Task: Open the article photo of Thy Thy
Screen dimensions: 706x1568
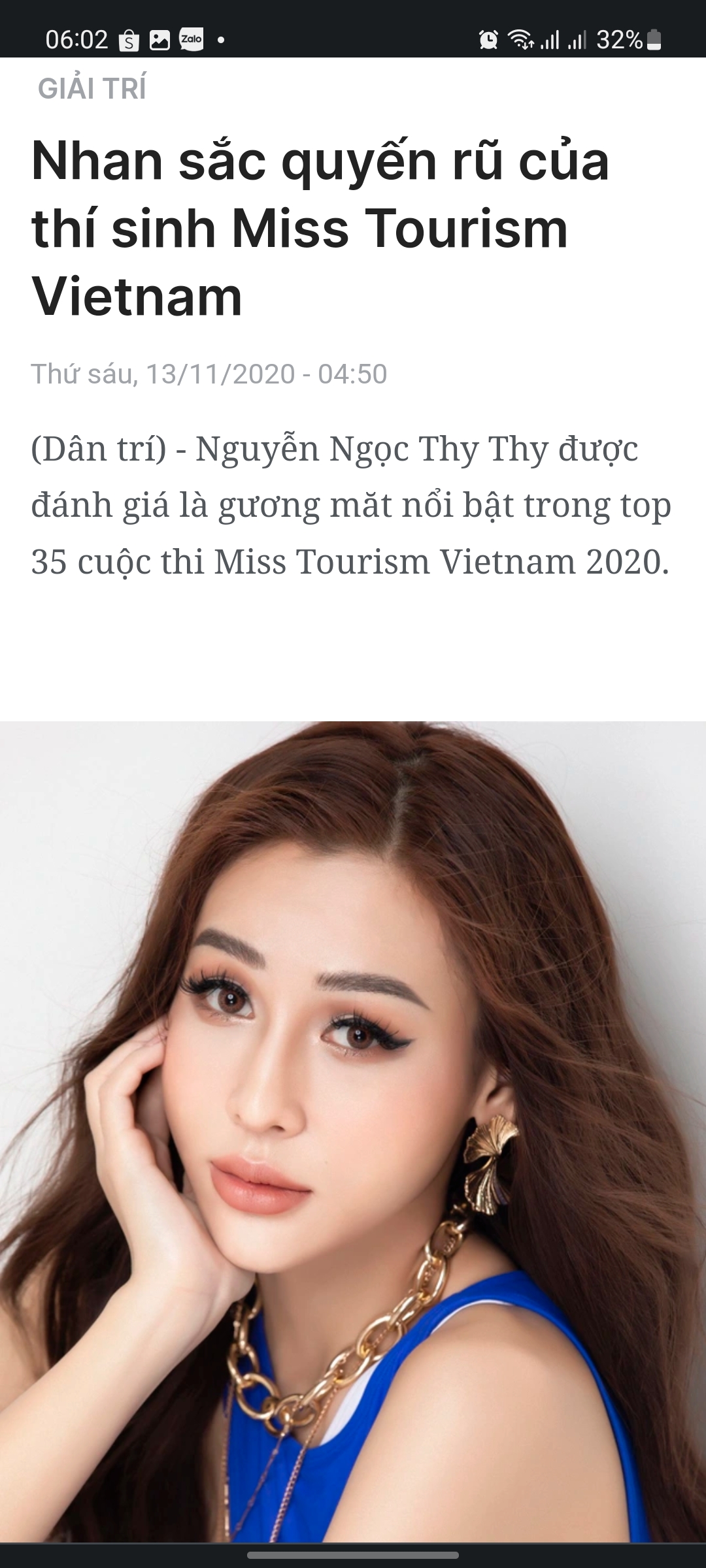Action: click(x=353, y=1130)
